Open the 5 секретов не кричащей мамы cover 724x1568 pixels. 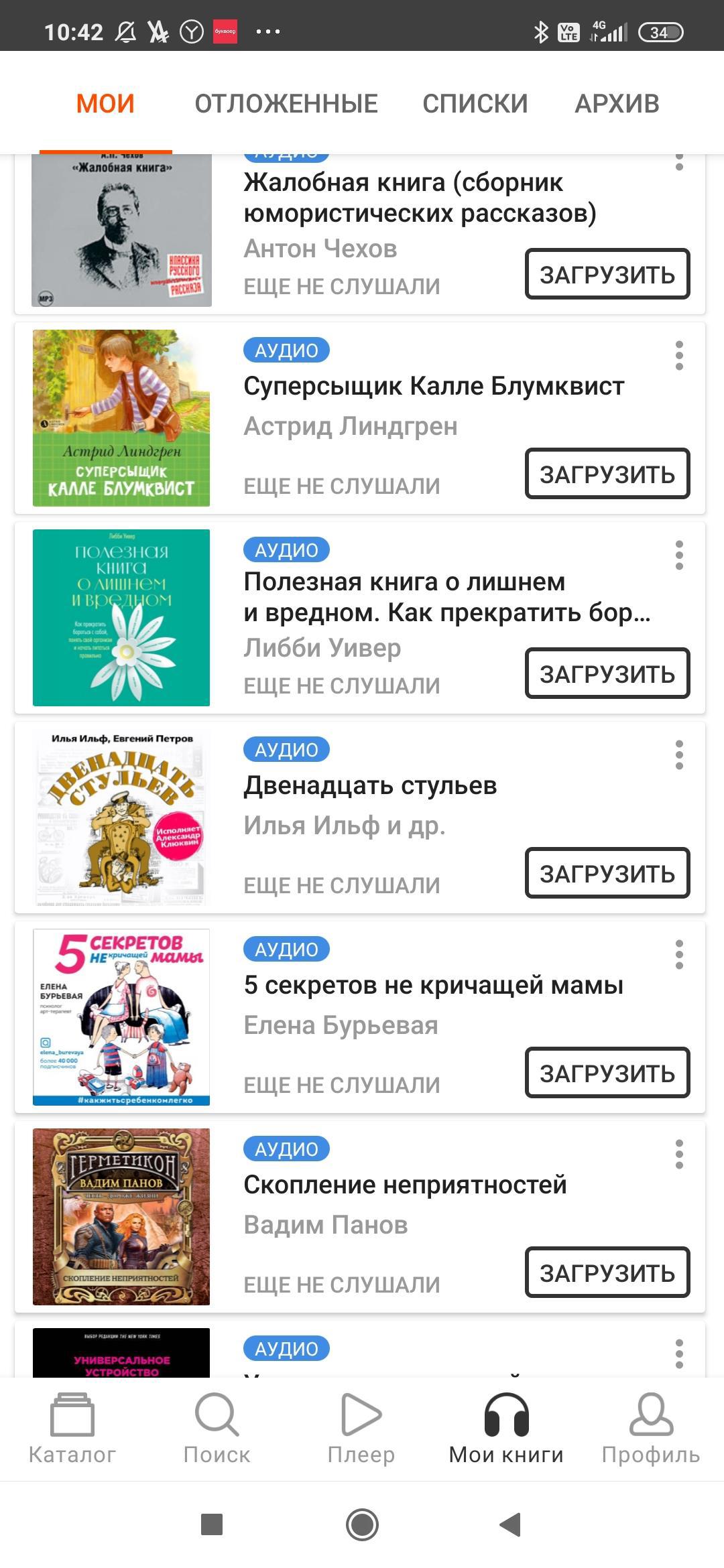point(121,1017)
